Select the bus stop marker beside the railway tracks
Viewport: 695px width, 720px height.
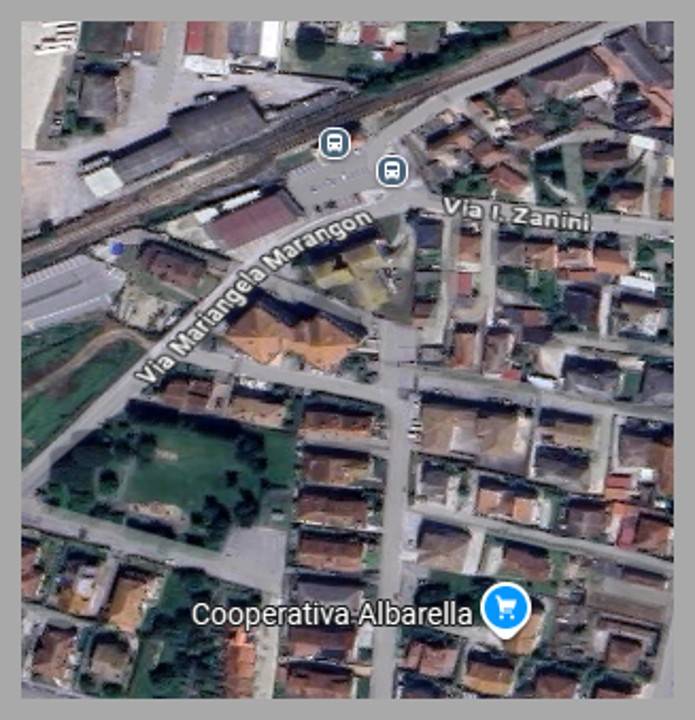pos(334,143)
